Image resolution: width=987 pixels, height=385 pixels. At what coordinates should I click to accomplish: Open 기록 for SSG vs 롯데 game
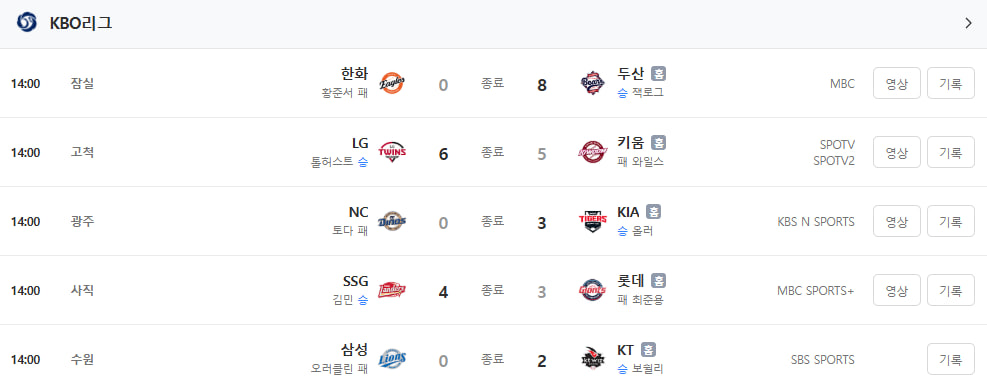pos(950,291)
